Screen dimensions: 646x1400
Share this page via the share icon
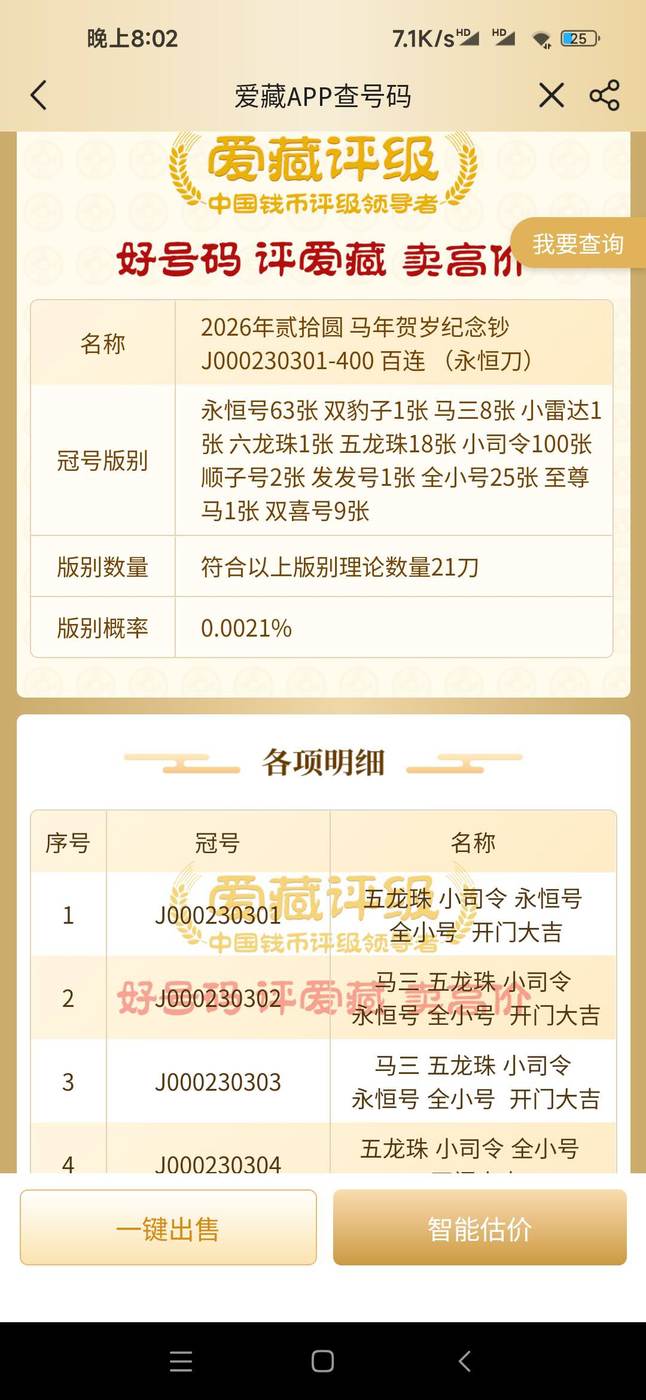point(604,96)
